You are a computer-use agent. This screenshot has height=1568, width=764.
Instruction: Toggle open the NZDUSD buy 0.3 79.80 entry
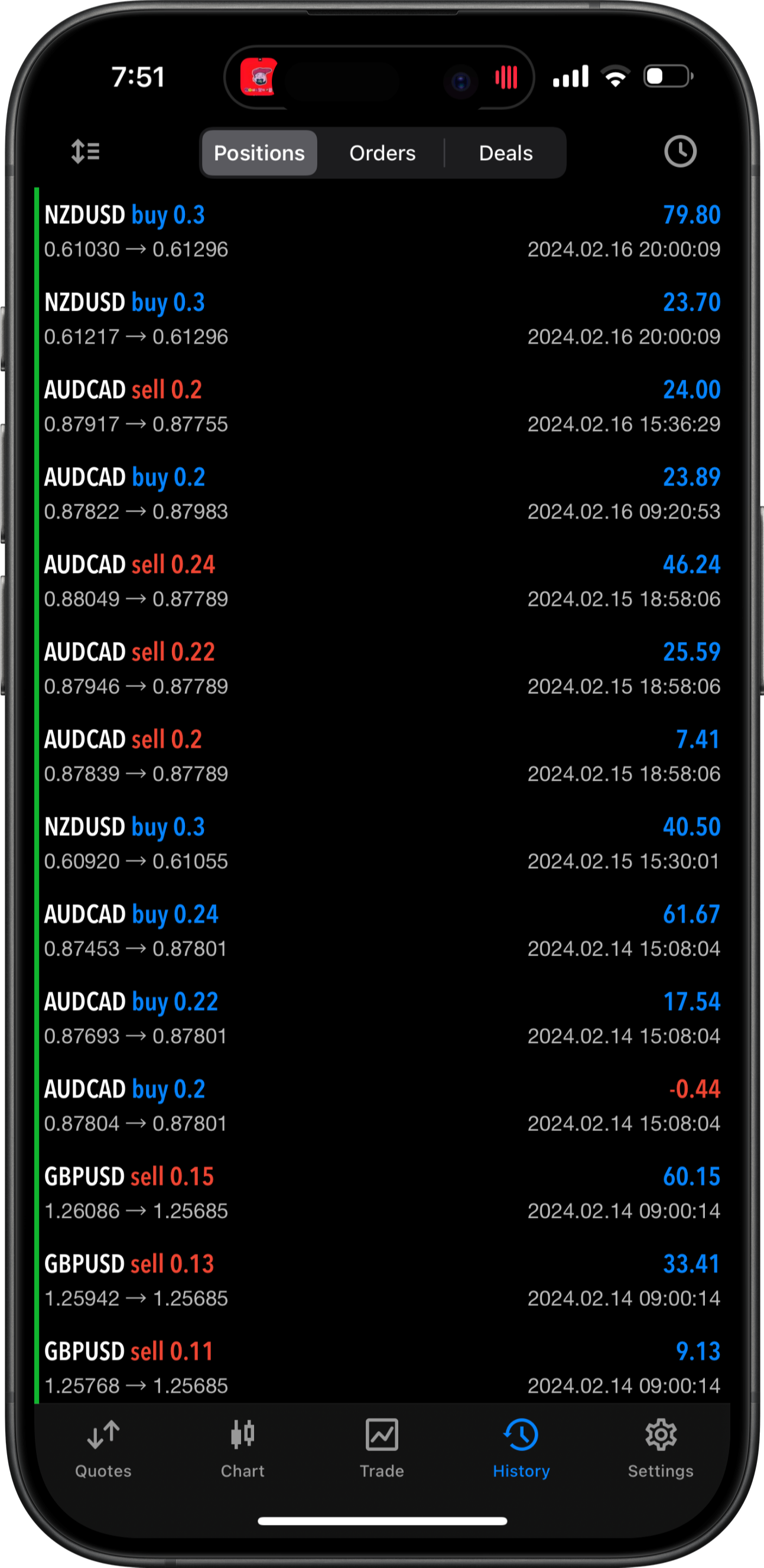[x=382, y=232]
